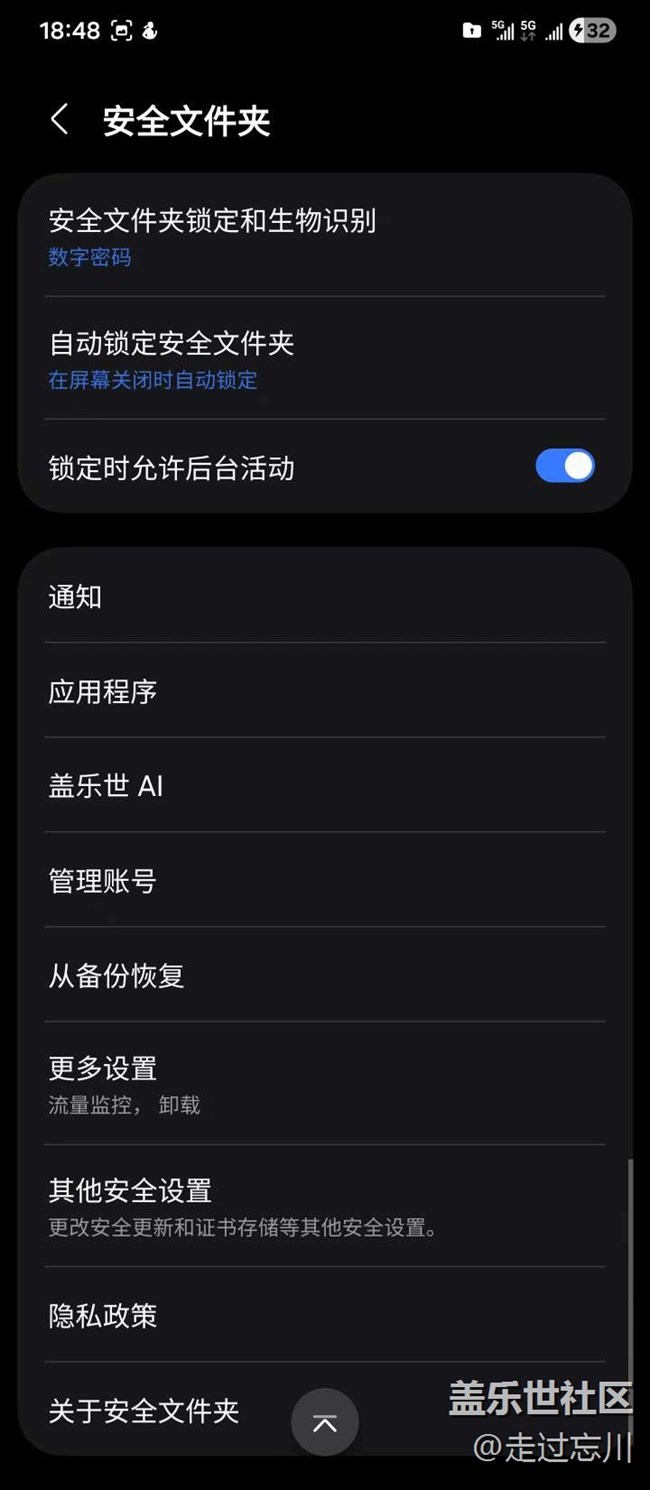Toggle 锁定时允许后台活动 switch off

click(564, 466)
